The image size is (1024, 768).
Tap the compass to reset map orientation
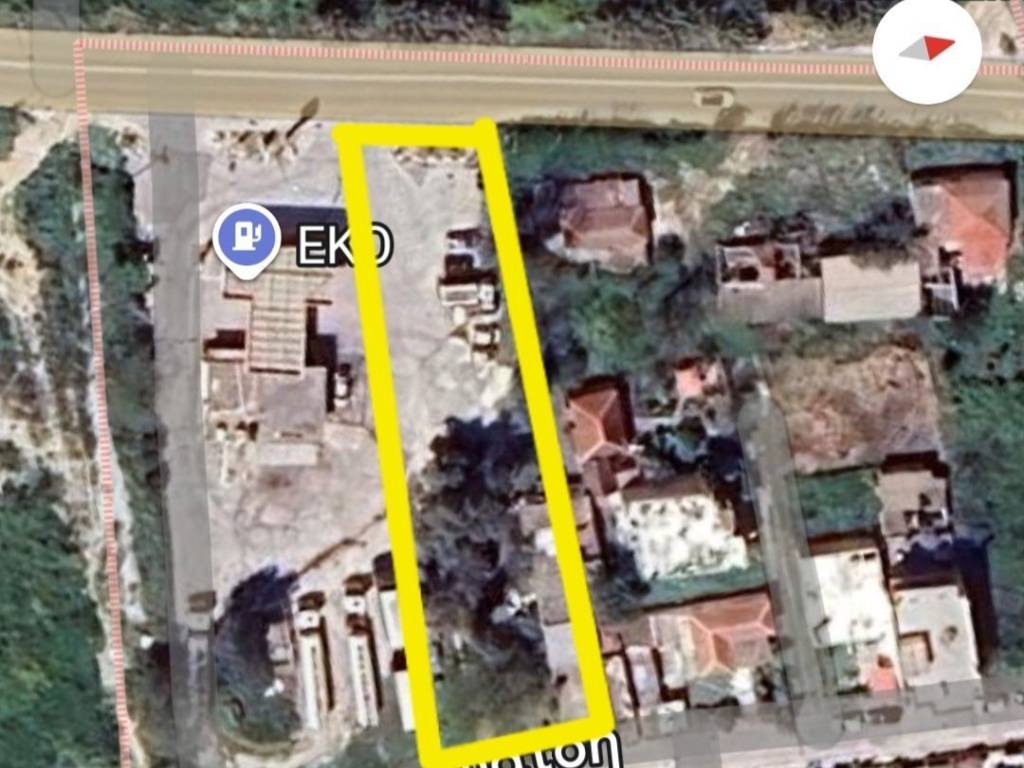tap(926, 50)
